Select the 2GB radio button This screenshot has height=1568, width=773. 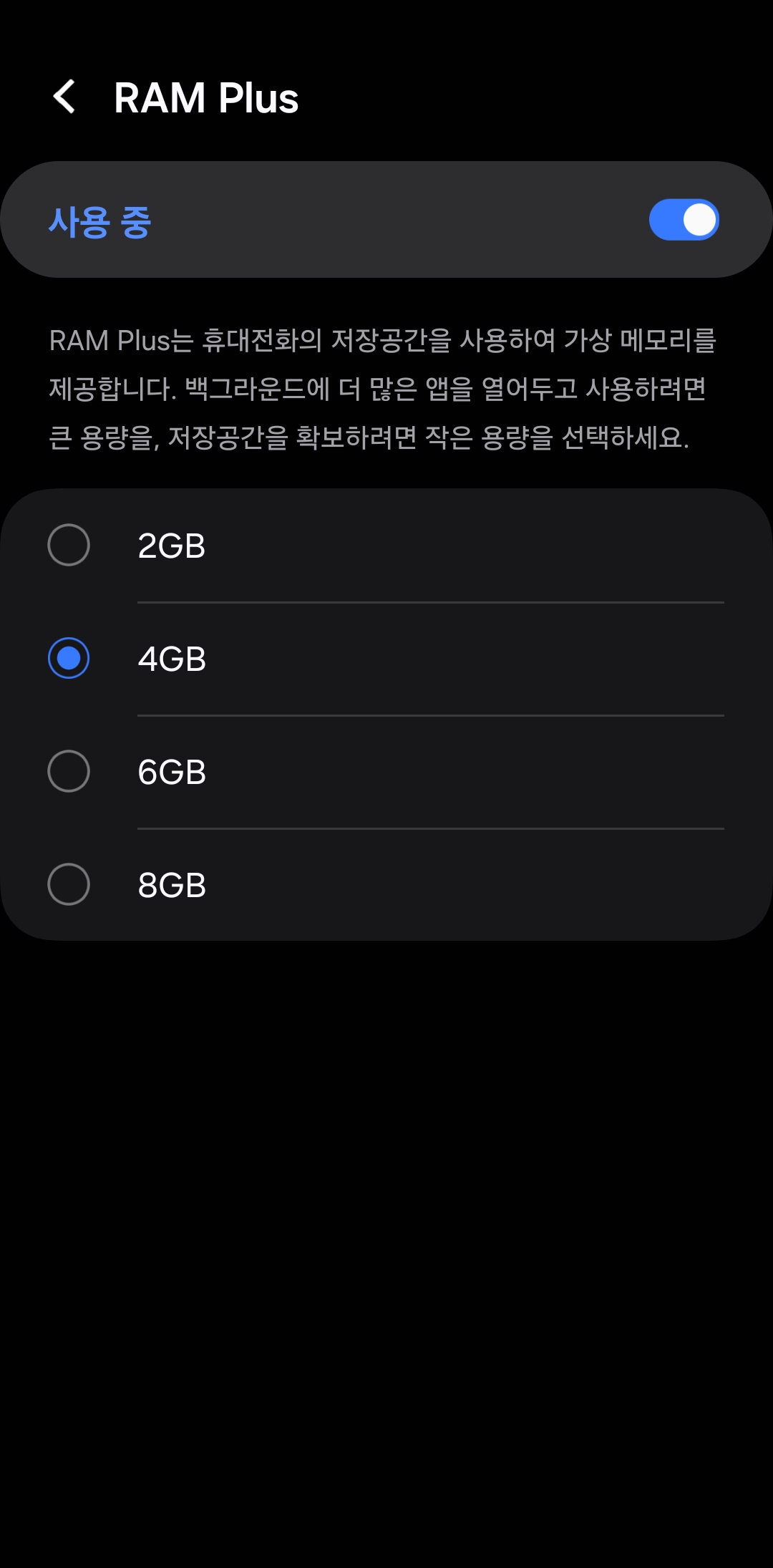(x=69, y=546)
